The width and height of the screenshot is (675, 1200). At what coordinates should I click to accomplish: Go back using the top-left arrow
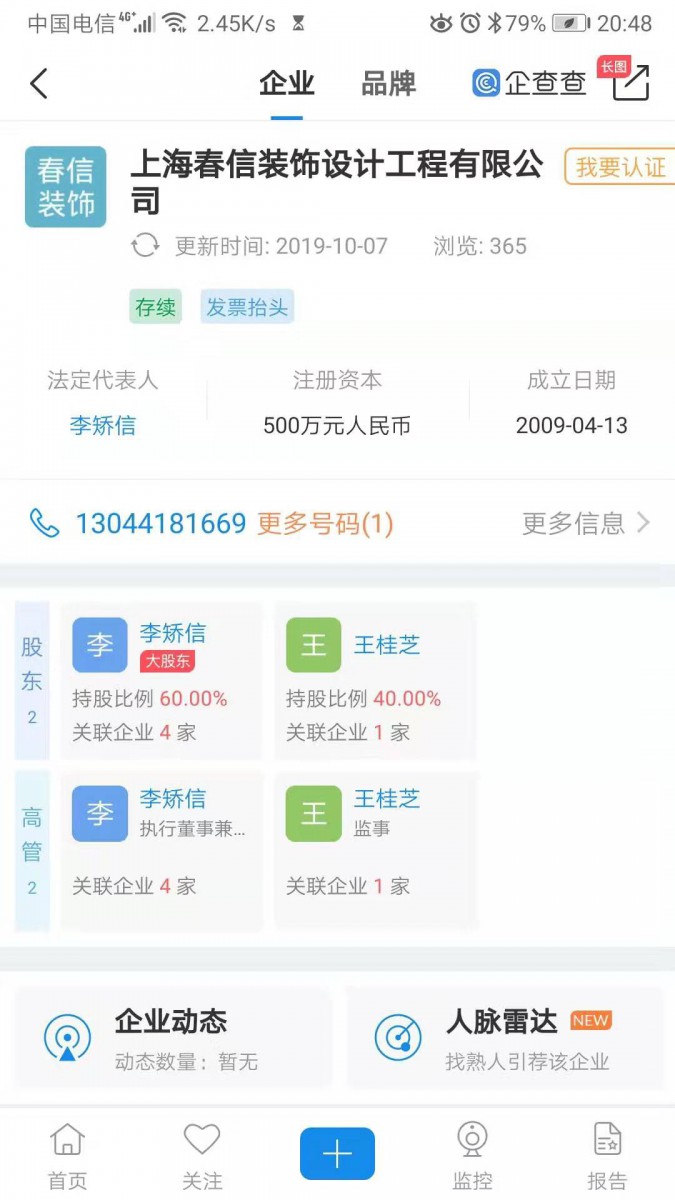pos(39,84)
